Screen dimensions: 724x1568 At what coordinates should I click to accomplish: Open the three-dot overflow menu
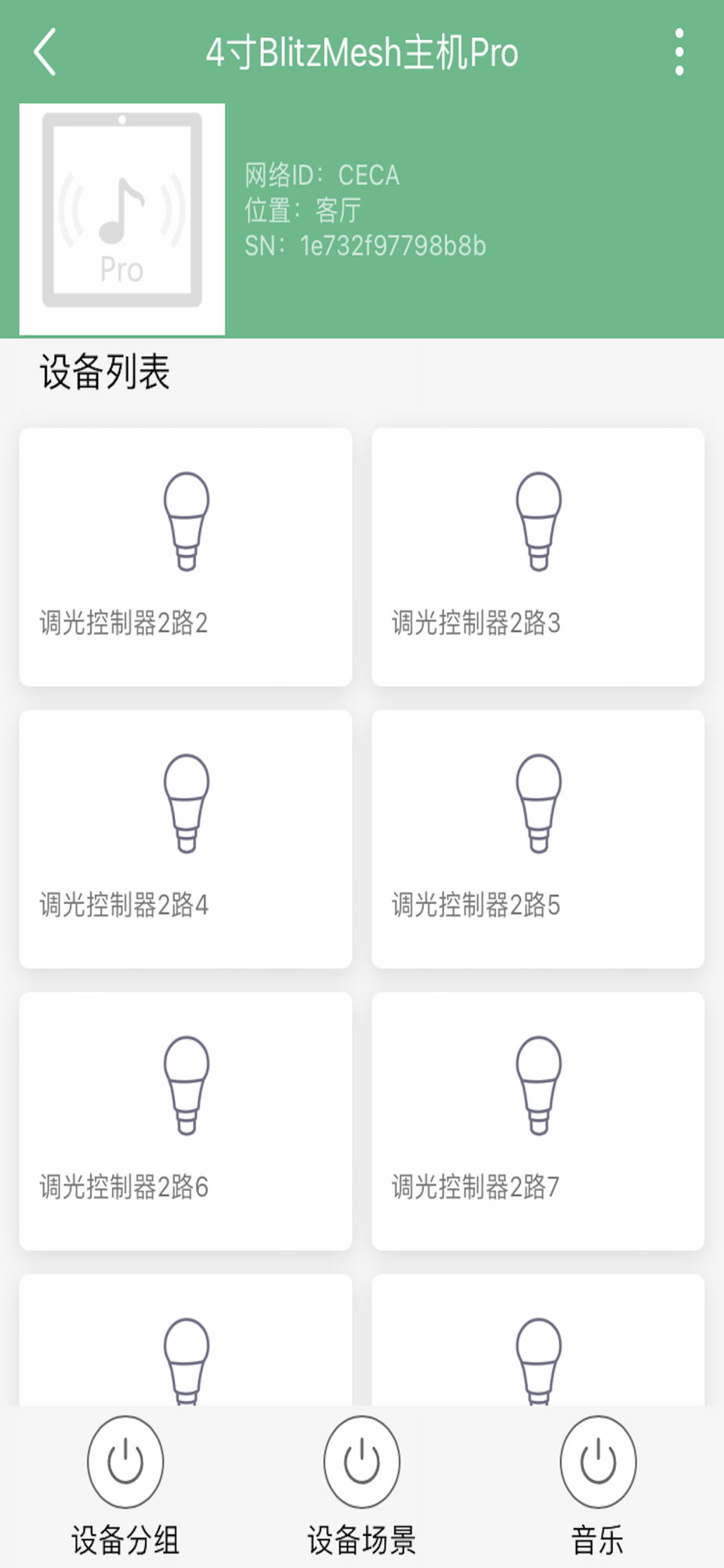tap(679, 53)
